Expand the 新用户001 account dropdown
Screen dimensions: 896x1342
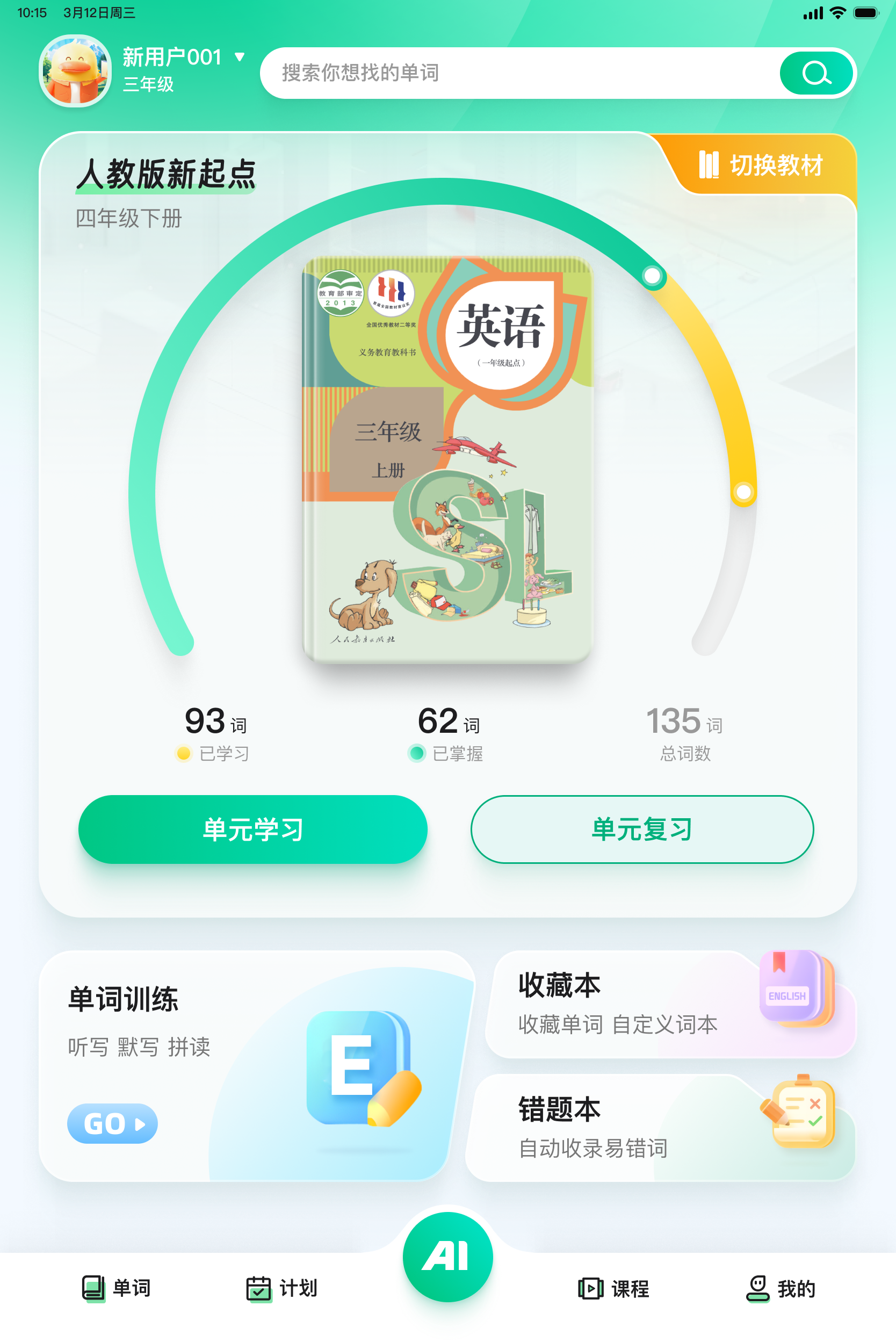240,56
